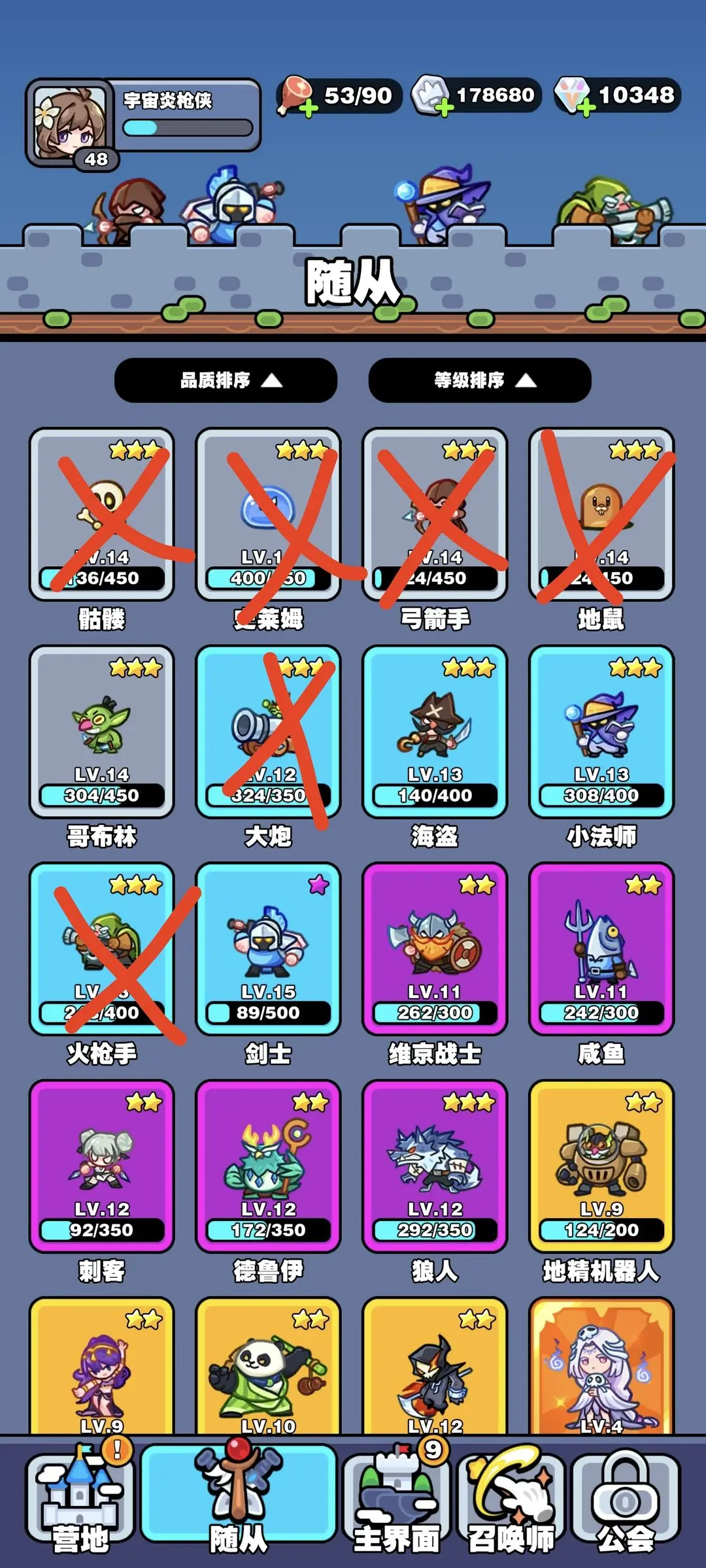706x1568 pixels.
Task: Open the 哥布林 follower card
Action: [102, 732]
